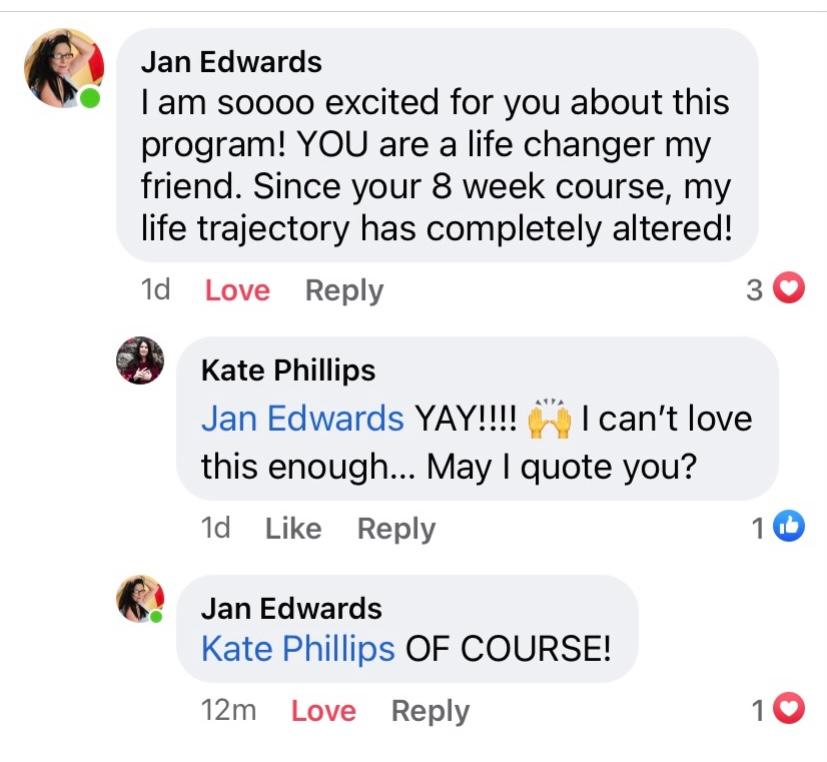
Task: Open the Jan Edwards mention in Kate's reply
Action: tap(302, 418)
